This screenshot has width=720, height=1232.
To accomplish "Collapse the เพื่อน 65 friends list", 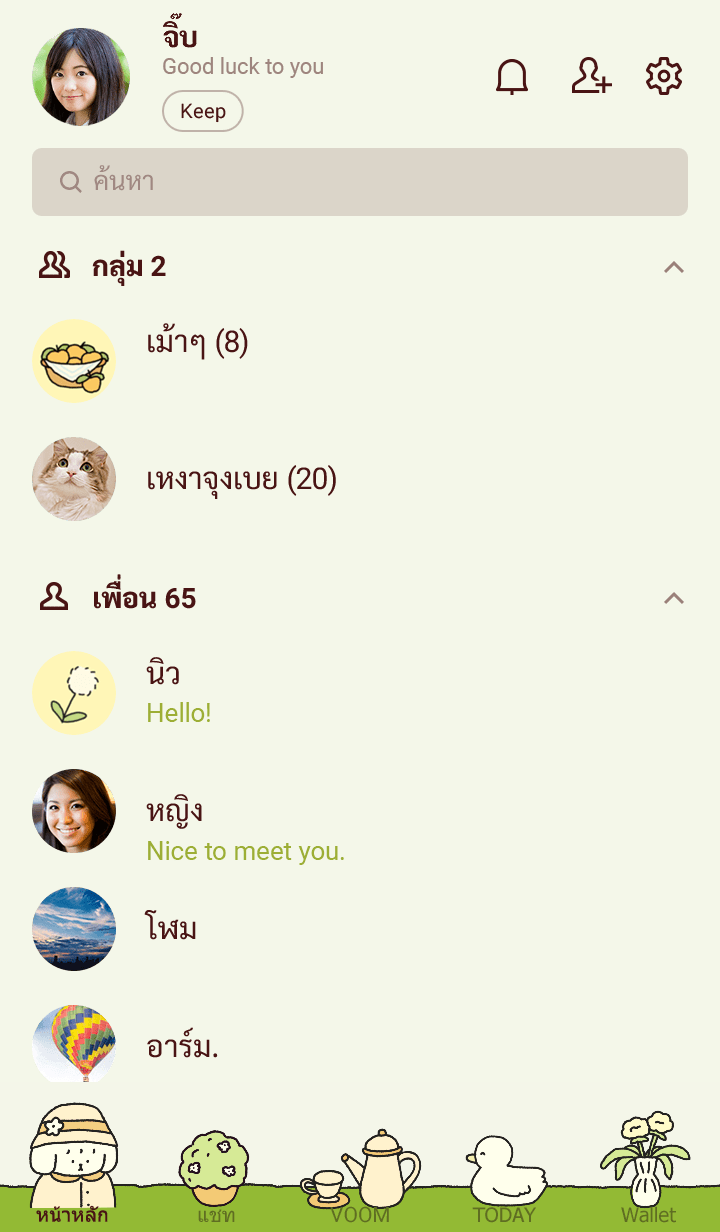I will click(x=674, y=599).
